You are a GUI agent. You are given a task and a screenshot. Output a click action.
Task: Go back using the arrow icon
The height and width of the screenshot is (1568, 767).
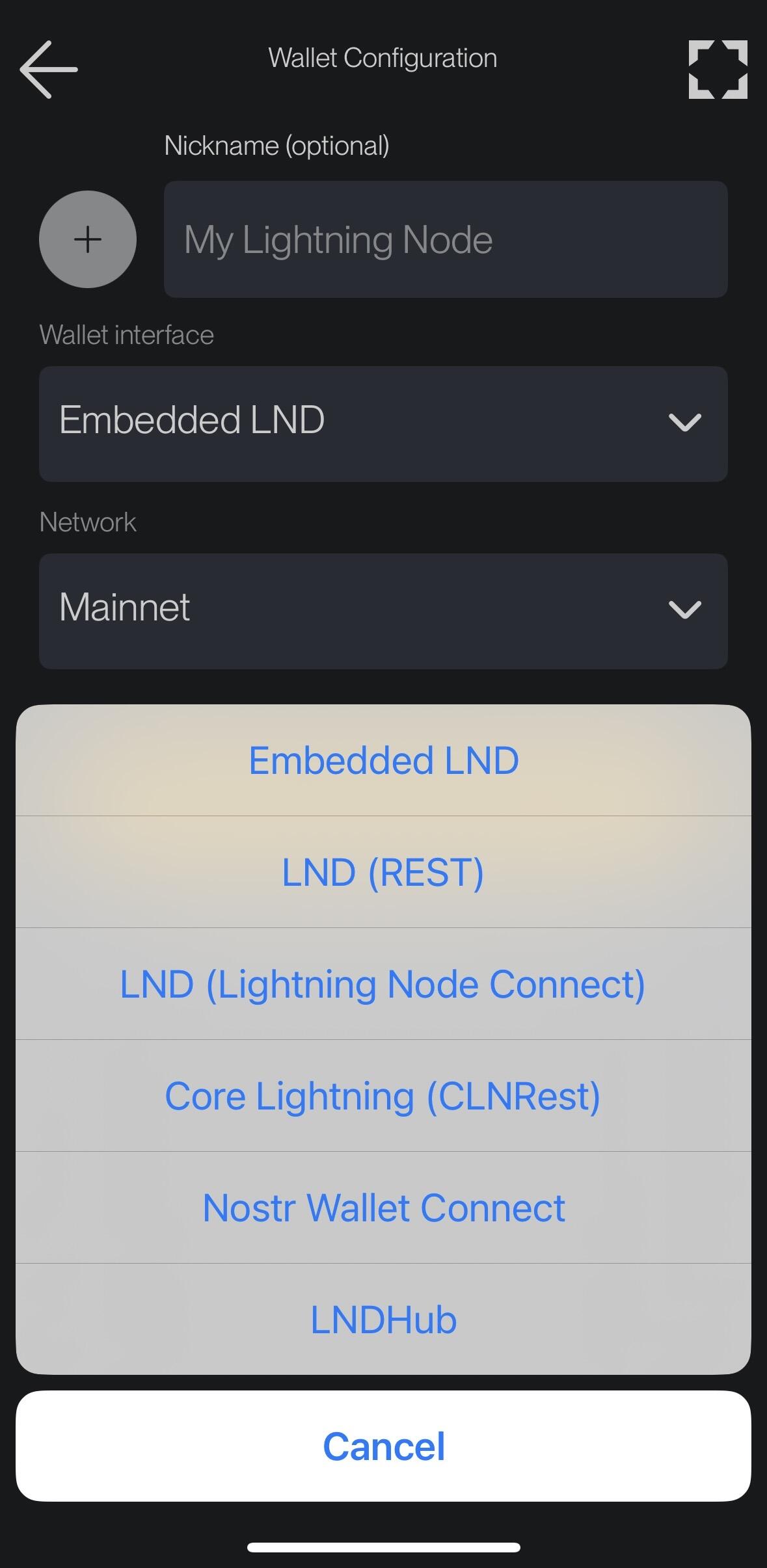click(49, 70)
